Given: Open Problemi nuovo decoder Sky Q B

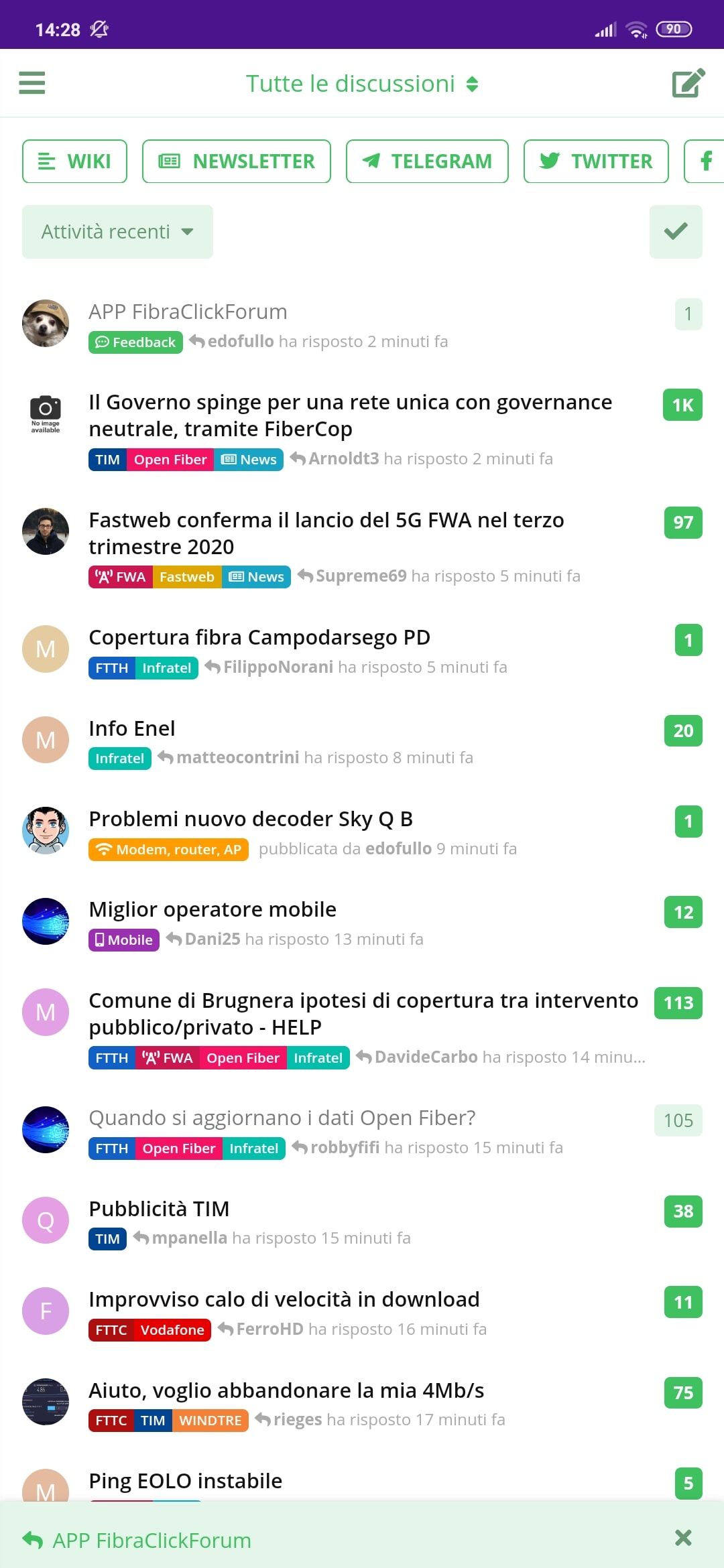Looking at the screenshot, I should coord(251,819).
